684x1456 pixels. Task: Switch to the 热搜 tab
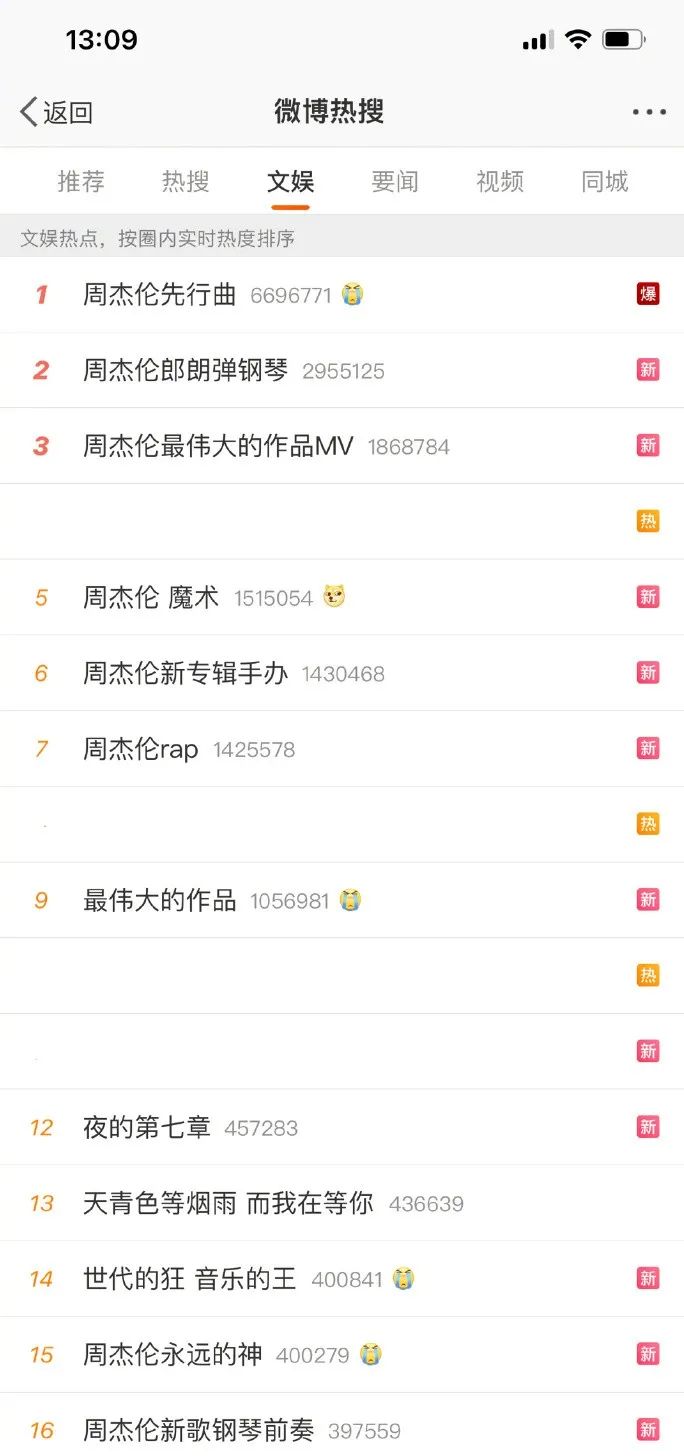click(x=186, y=181)
